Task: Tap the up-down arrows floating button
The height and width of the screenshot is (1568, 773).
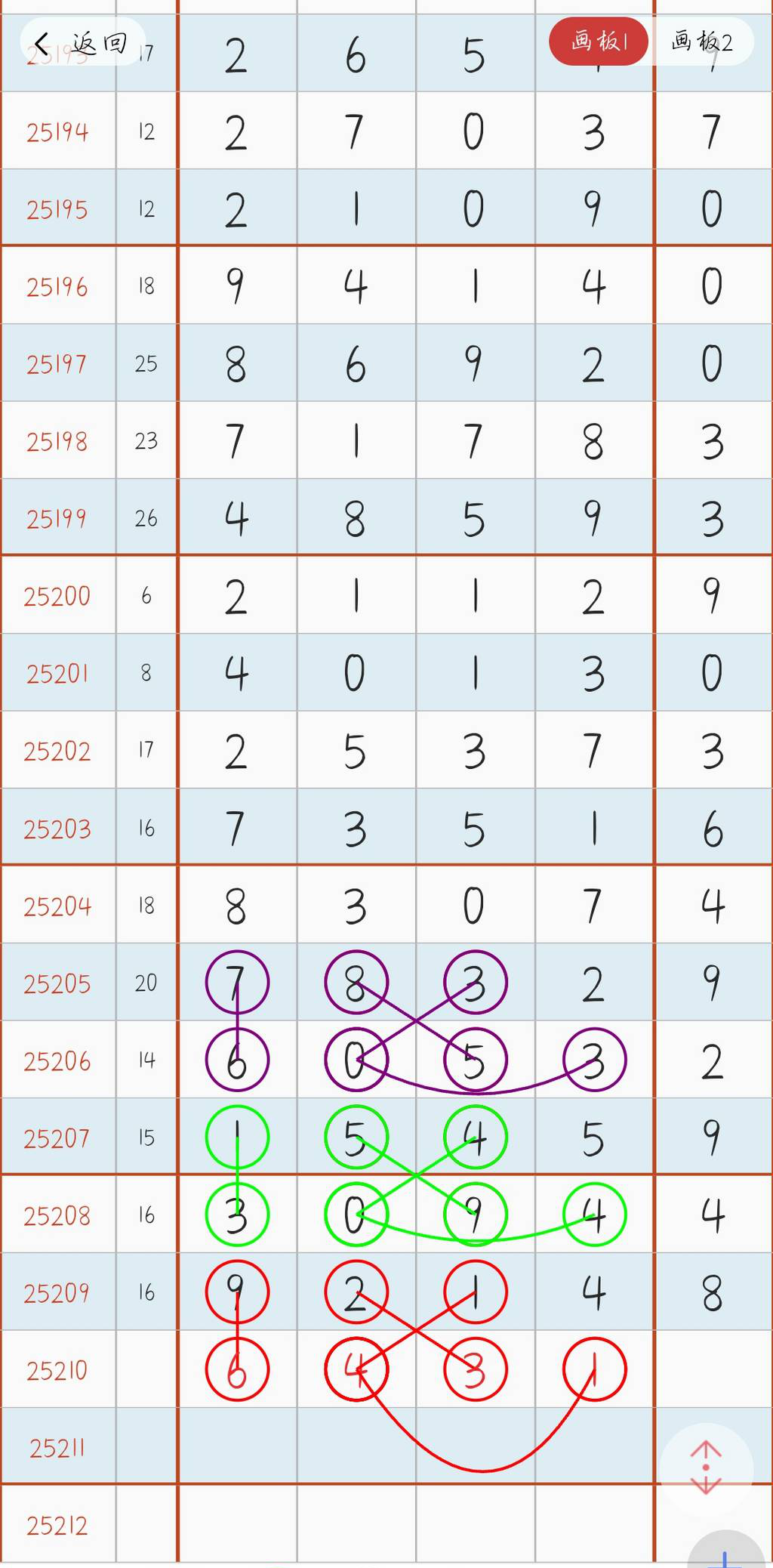Action: [x=706, y=1468]
